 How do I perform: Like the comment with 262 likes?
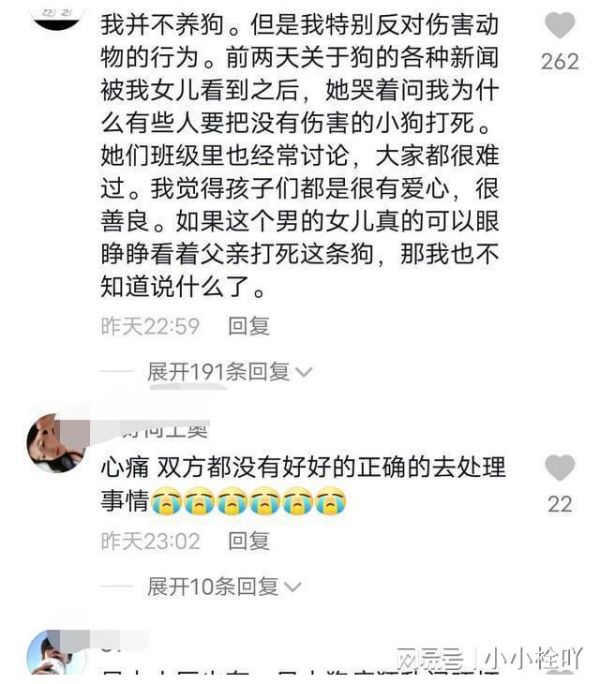click(560, 25)
